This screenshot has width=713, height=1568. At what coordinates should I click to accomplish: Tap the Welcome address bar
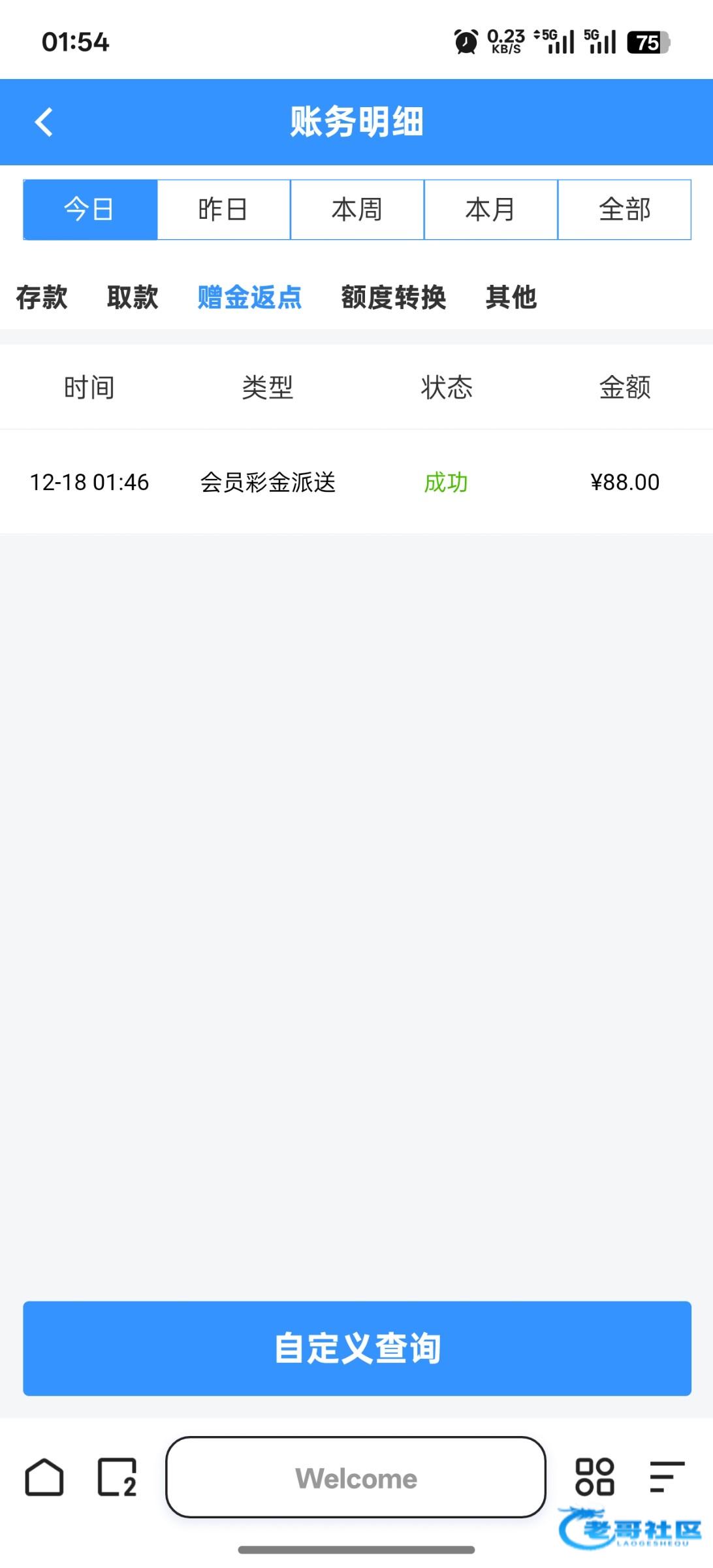pyautogui.click(x=356, y=1477)
